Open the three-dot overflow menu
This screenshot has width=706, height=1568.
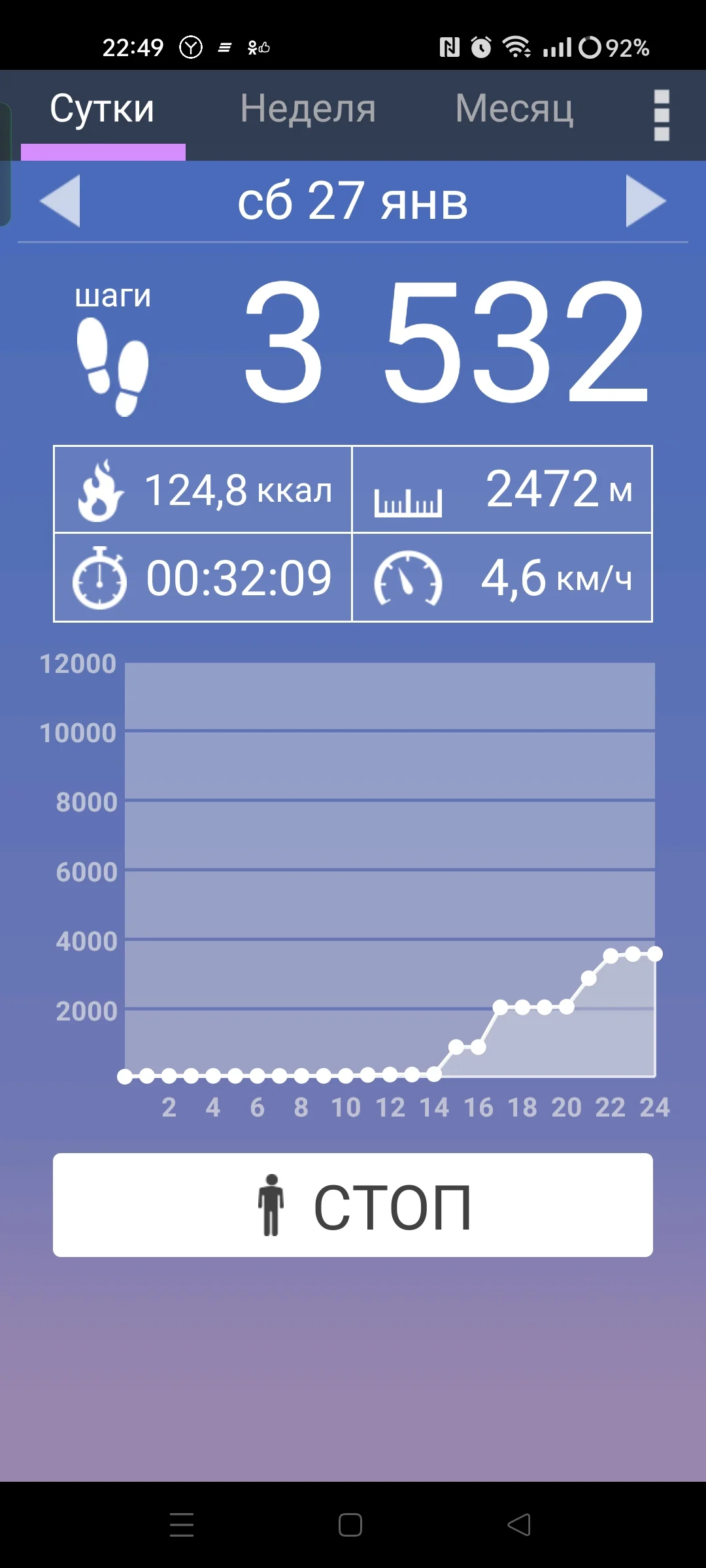[662, 115]
